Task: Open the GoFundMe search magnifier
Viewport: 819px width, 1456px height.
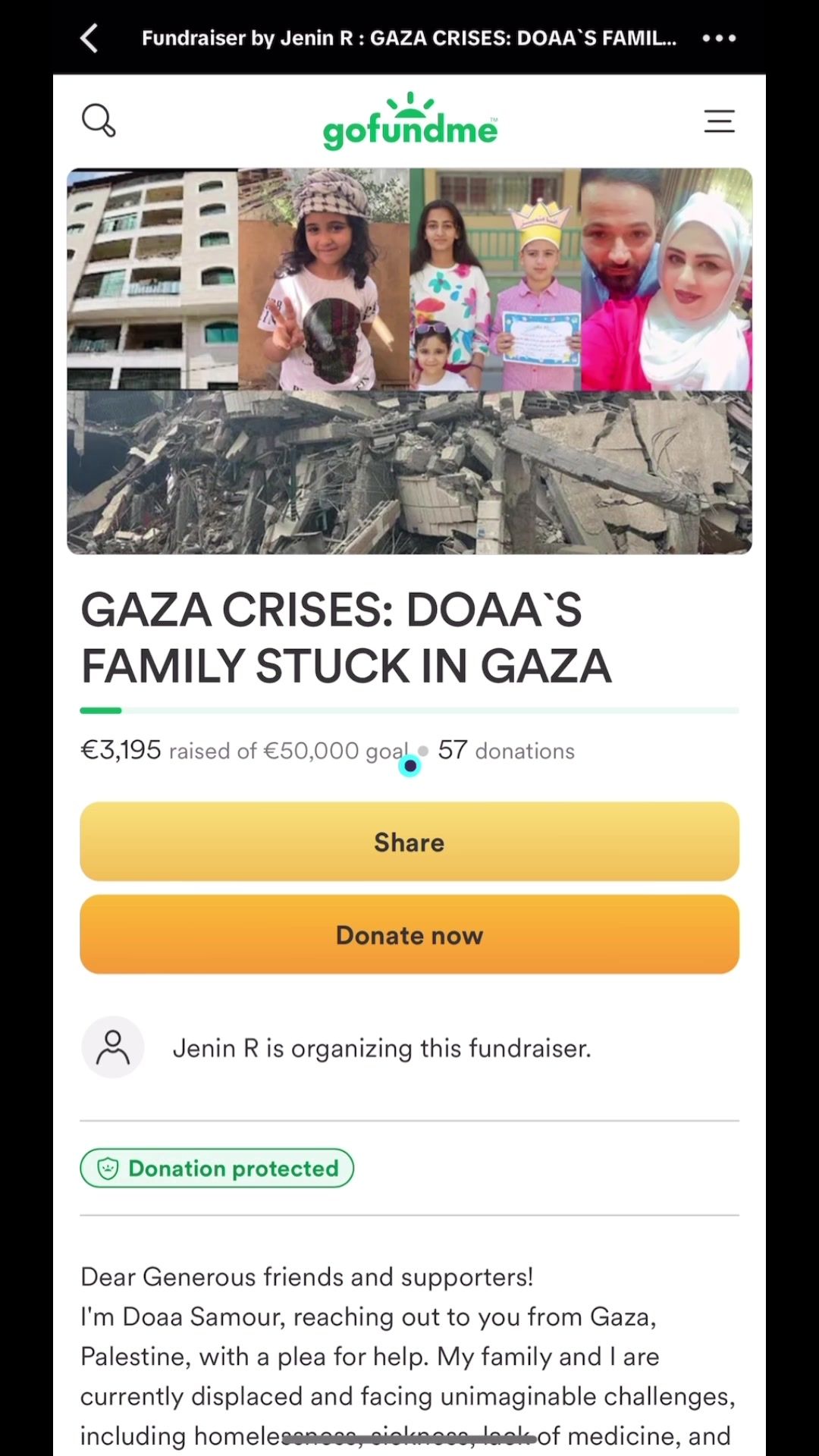Action: (99, 121)
